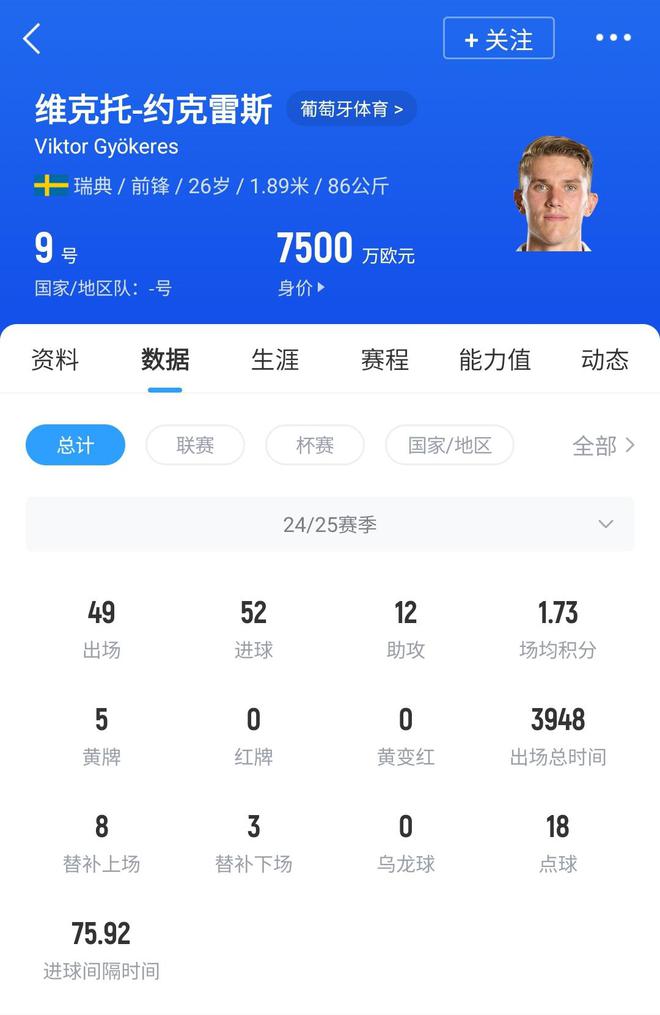The height and width of the screenshot is (1015, 660).
Task: Switch to the 生涯 tab
Action: click(275, 360)
